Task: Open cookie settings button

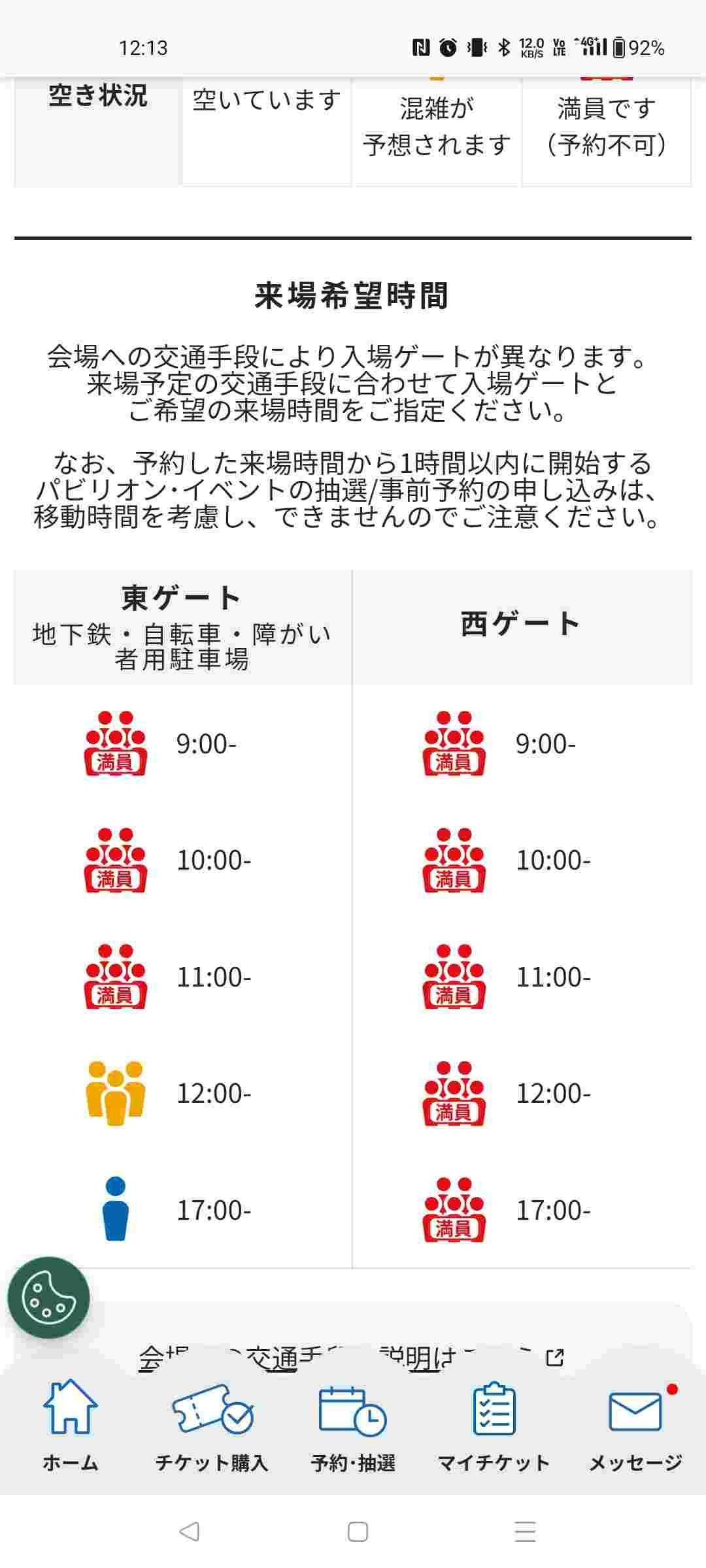Action: click(x=48, y=1298)
